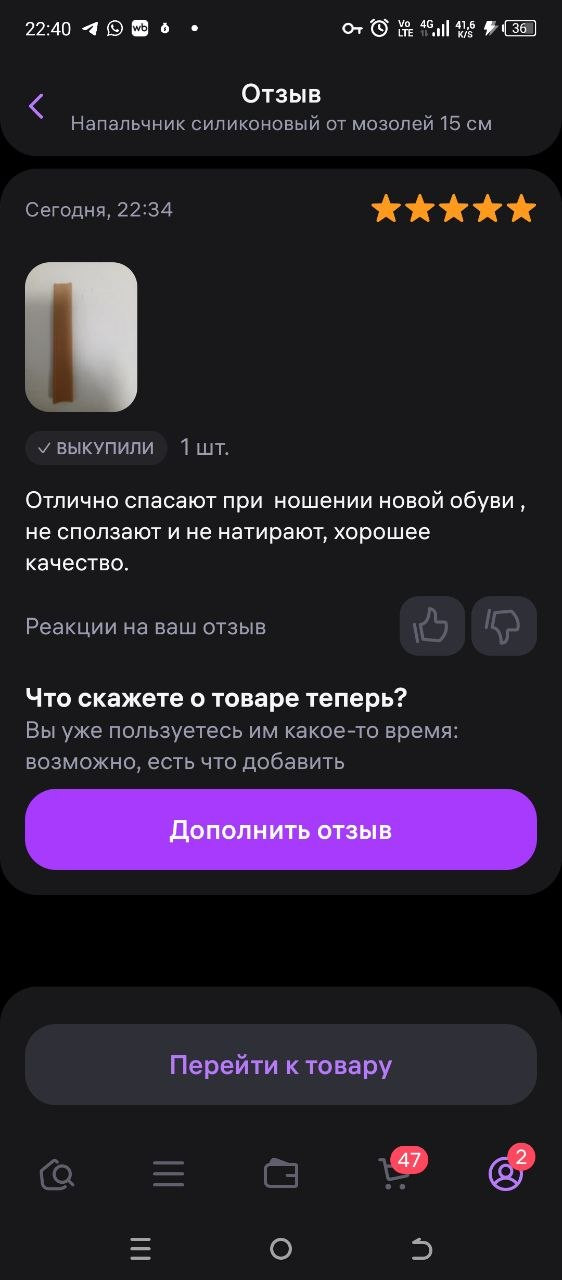Tap Дополнить отзыв button

click(x=281, y=830)
